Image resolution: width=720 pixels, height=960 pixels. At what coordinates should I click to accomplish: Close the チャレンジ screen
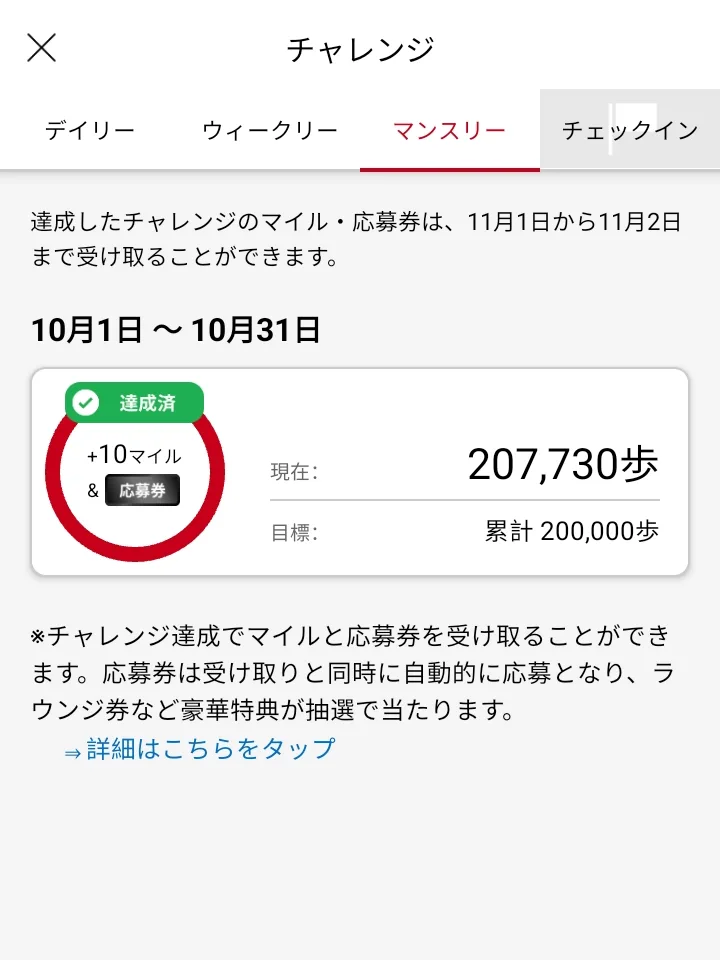(x=41, y=48)
